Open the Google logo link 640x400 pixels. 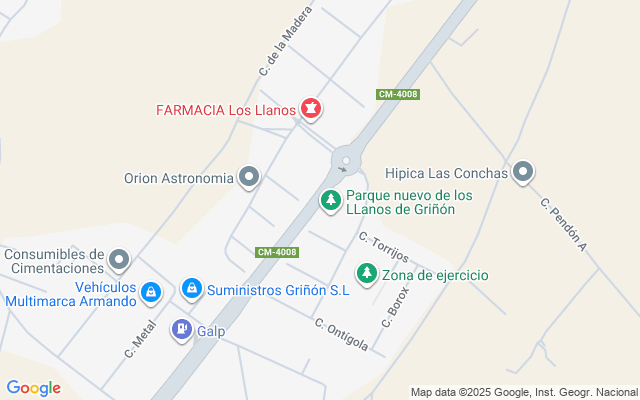coord(33,388)
